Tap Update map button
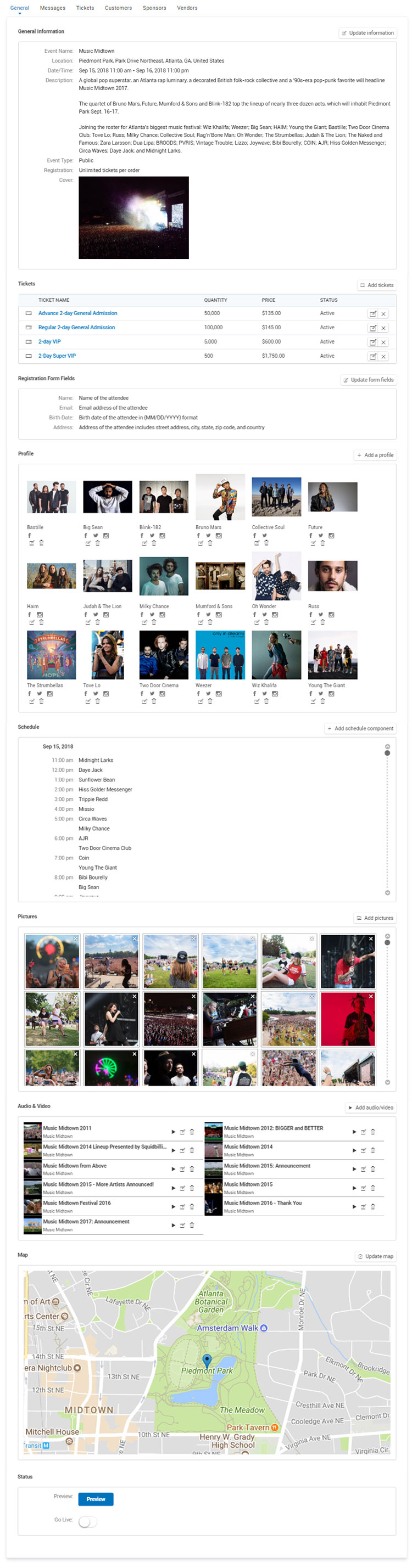412x1568 pixels. click(375, 1256)
